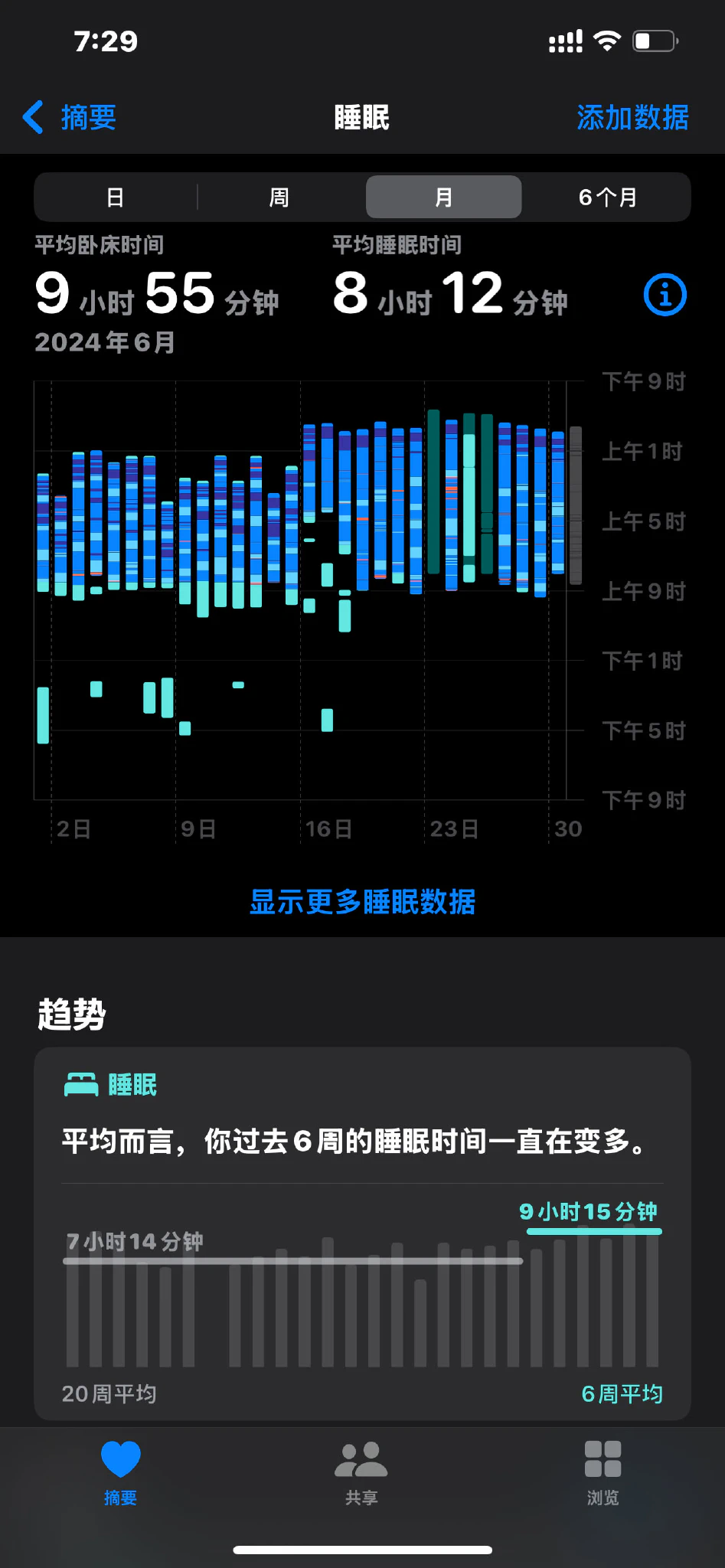Viewport: 725px width, 1568px height.
Task: Select the 月 segment in range selector
Action: (443, 197)
